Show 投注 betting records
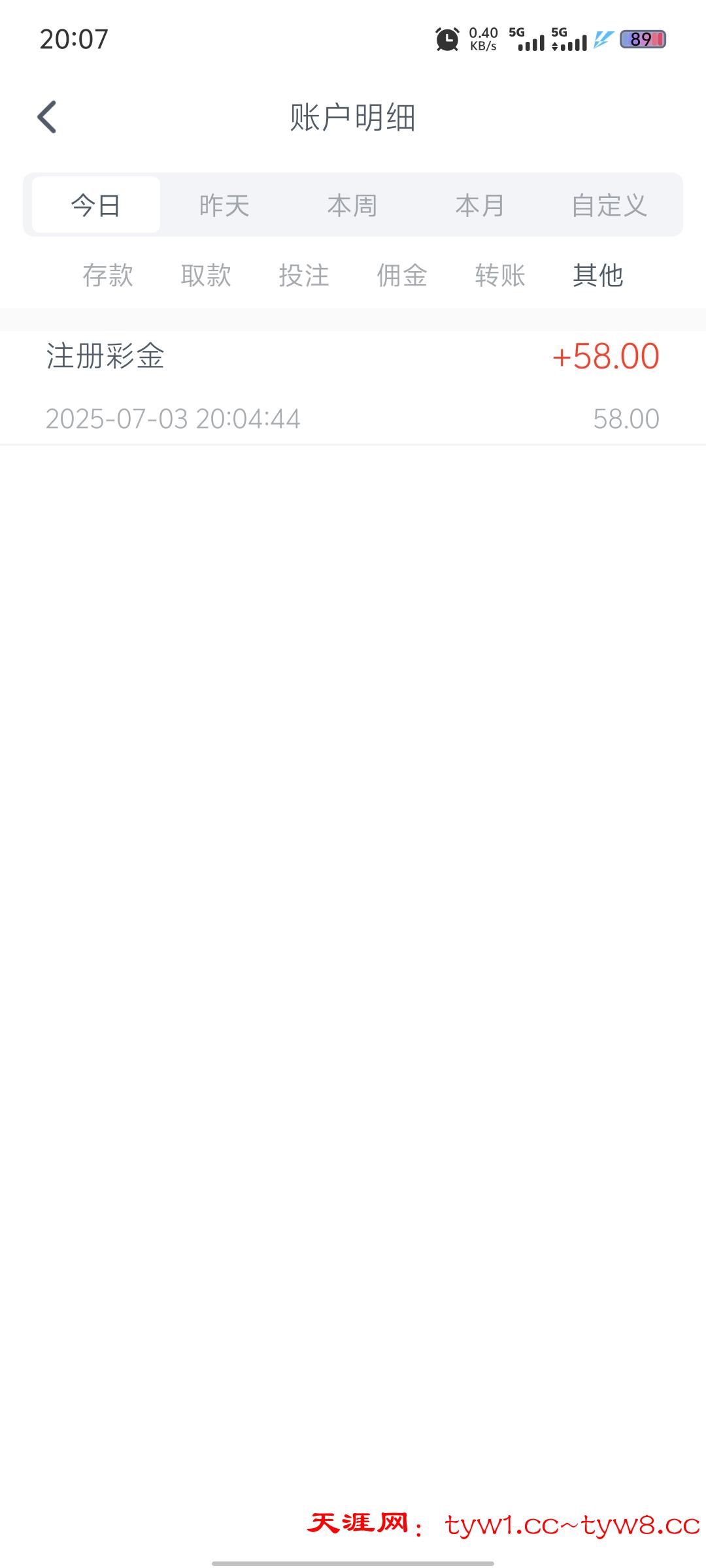This screenshot has width=706, height=1568. click(304, 275)
